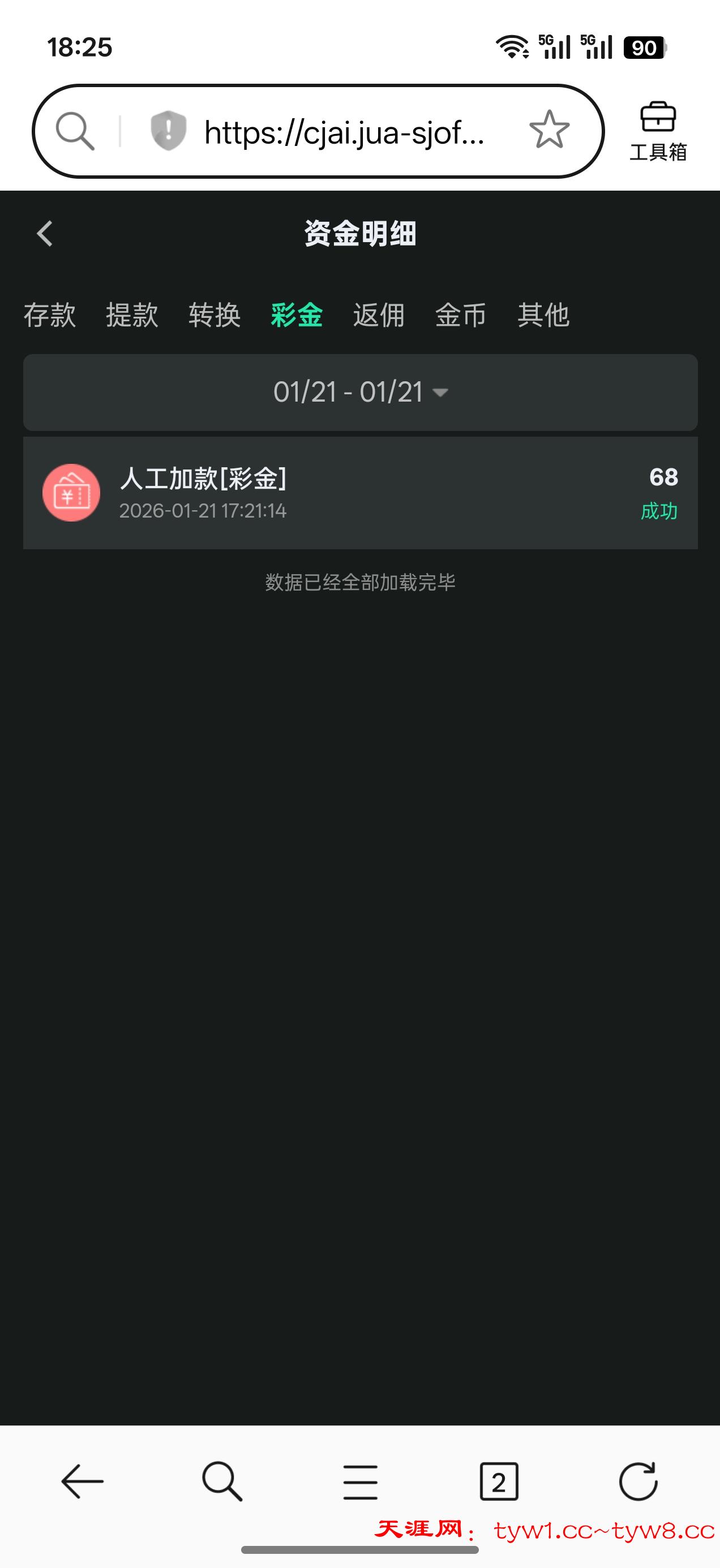Reload the current page
Screen dimensions: 720x1568
click(x=638, y=1481)
